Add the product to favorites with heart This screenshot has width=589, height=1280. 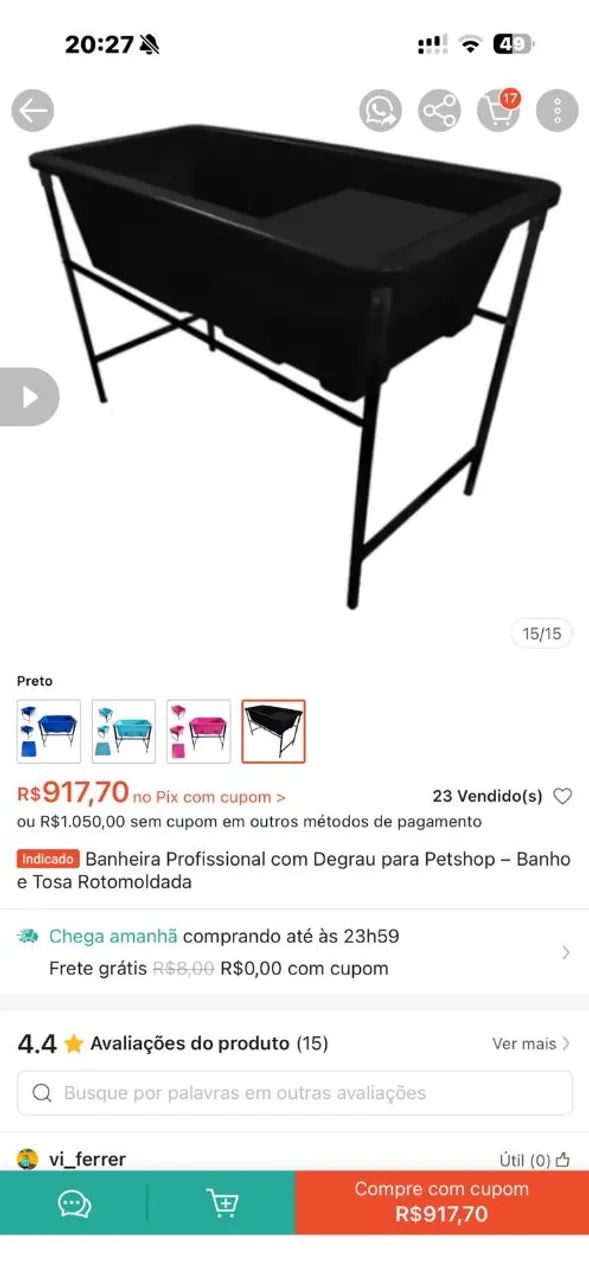563,796
